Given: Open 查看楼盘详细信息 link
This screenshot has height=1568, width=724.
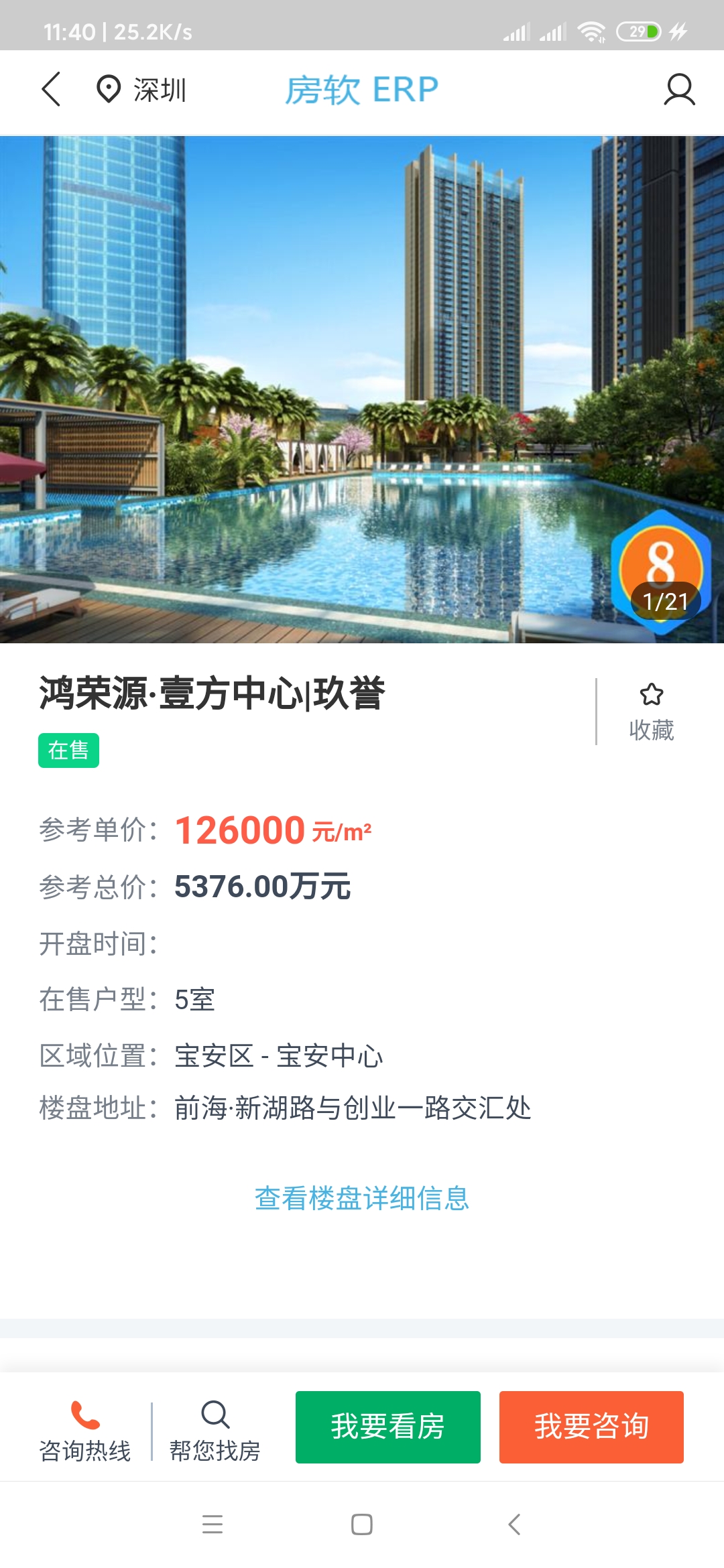Looking at the screenshot, I should [362, 1198].
